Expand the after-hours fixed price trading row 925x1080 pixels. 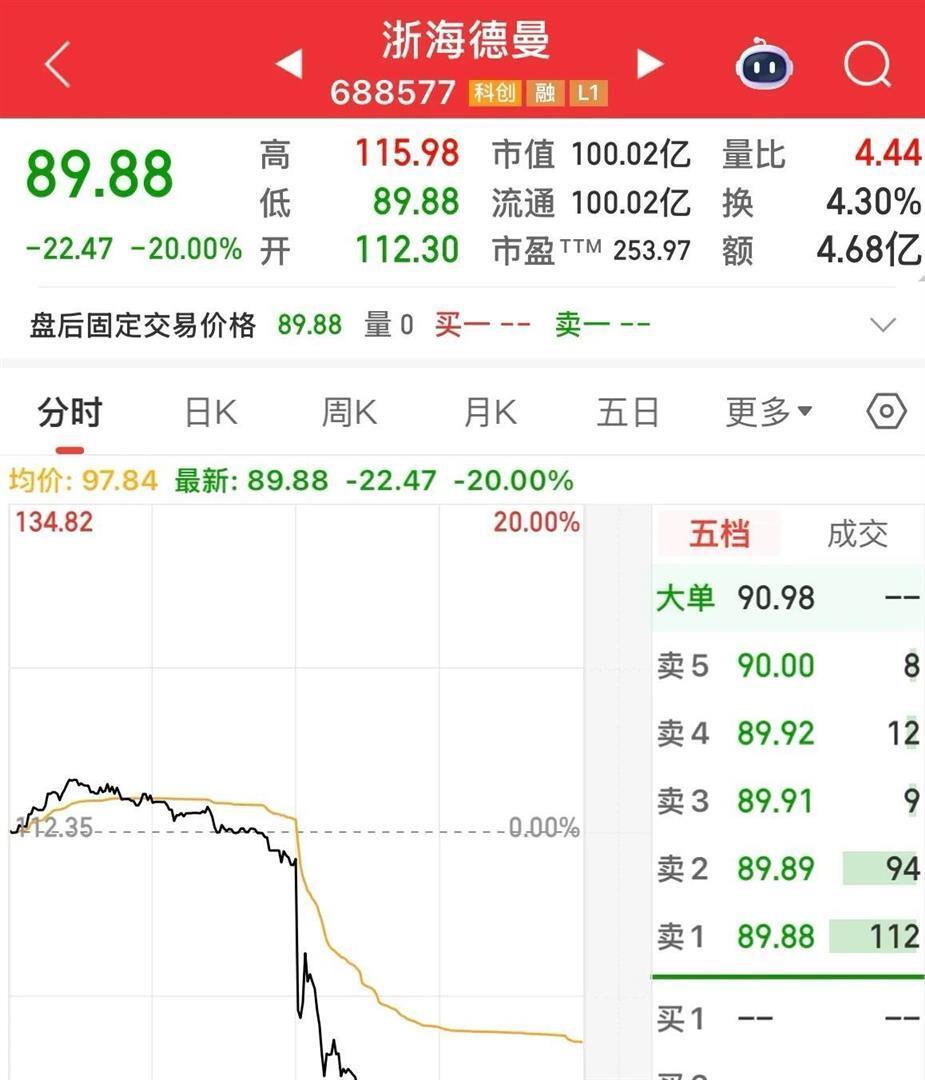tap(881, 324)
